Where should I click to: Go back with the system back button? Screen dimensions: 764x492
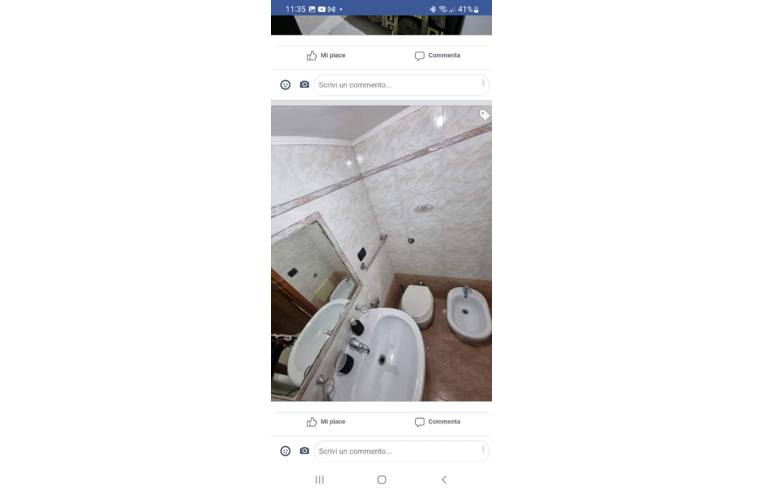pos(444,480)
